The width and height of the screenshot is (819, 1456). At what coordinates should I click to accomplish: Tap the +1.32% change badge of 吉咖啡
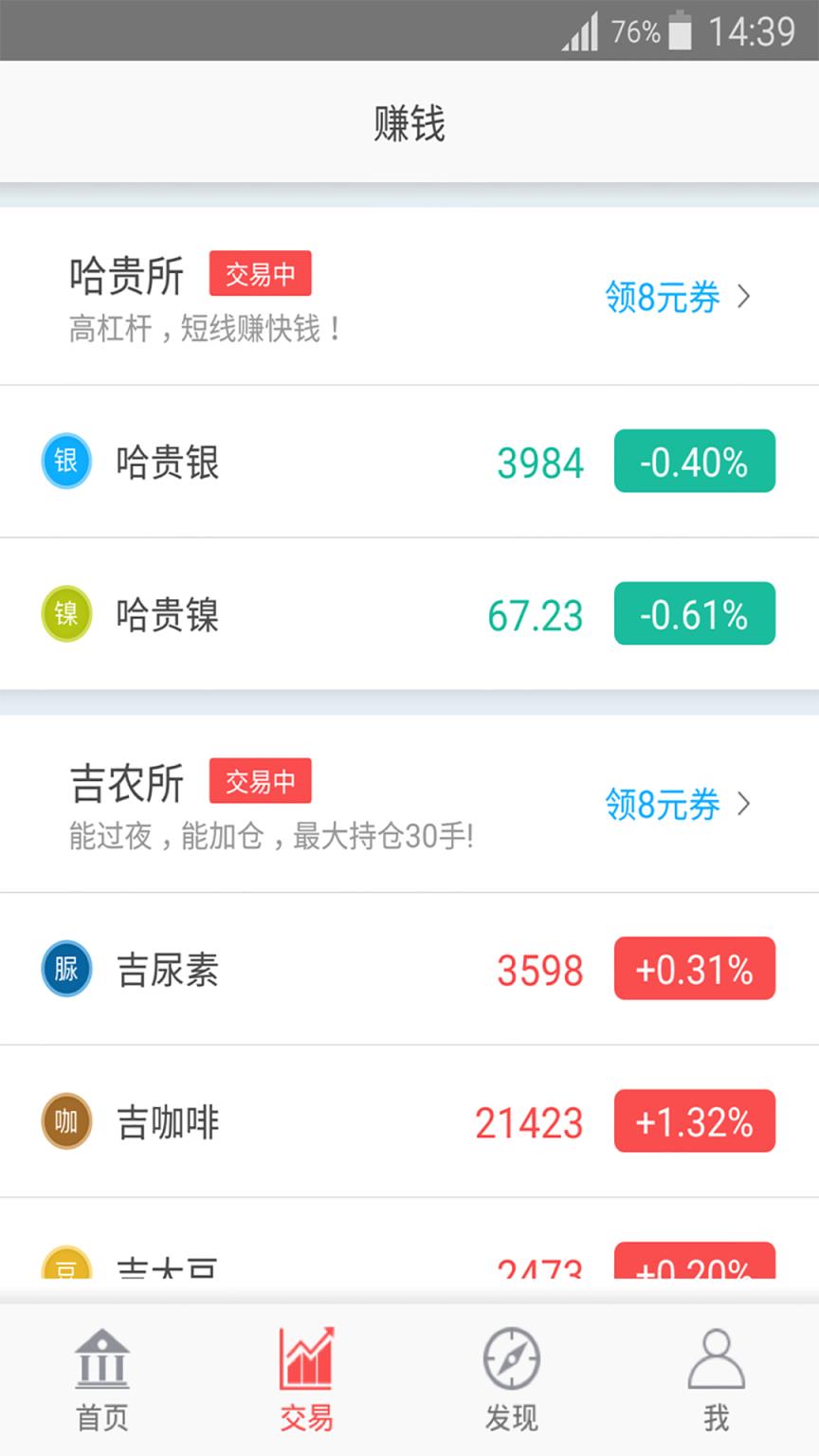[x=694, y=1121]
